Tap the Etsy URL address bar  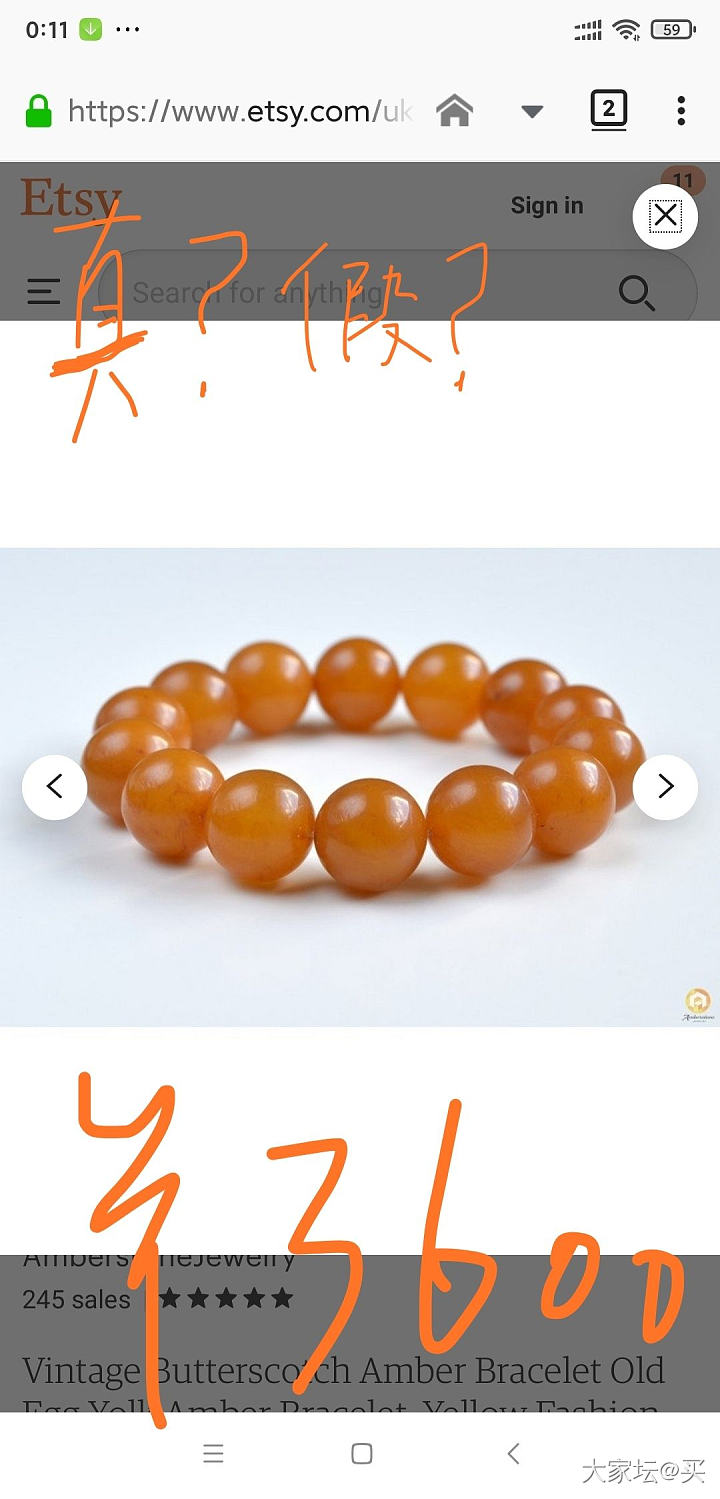tap(238, 111)
